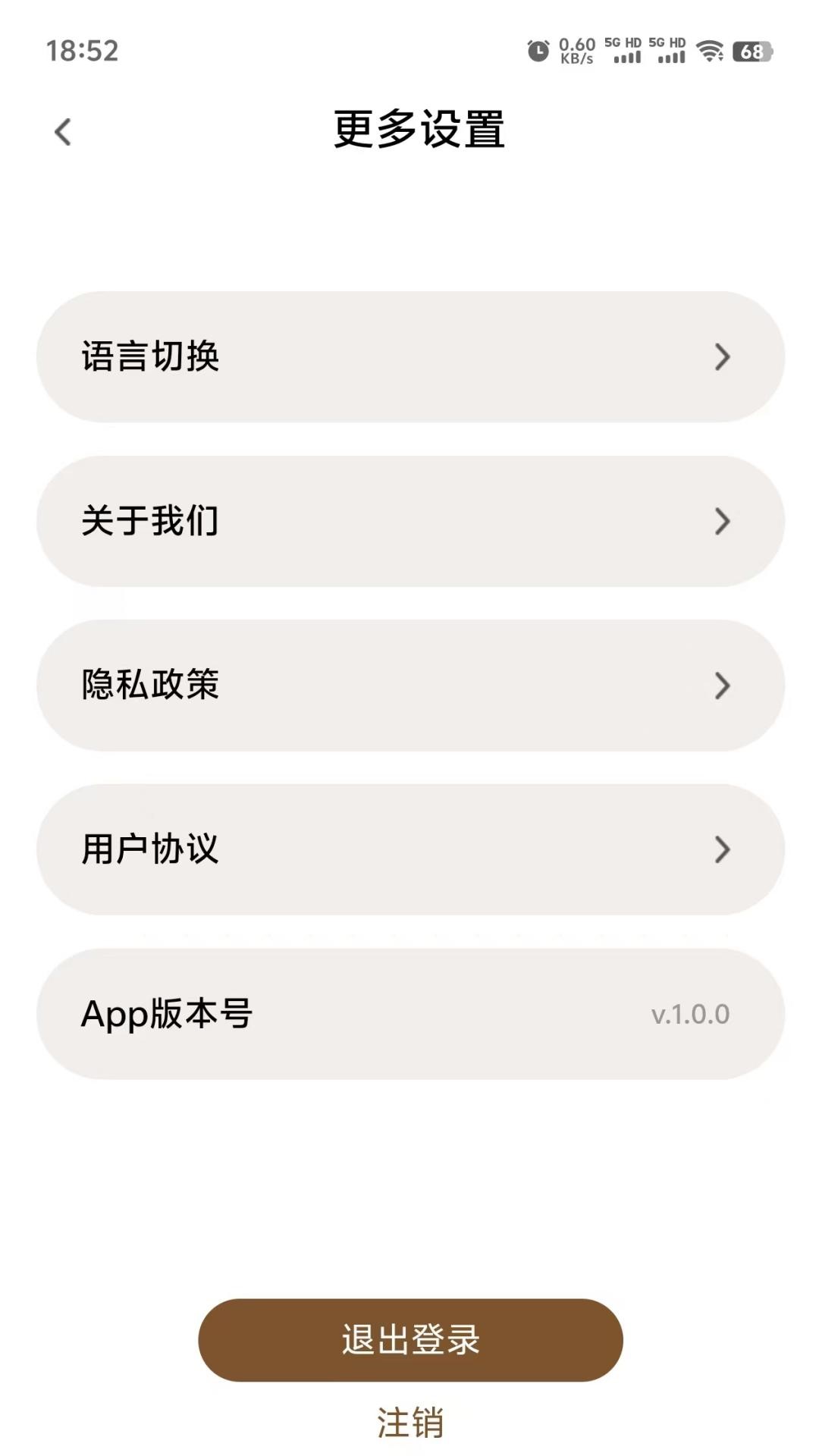The image size is (819, 1456).
Task: Tap the second 5G HD signal icon
Action: click(669, 52)
